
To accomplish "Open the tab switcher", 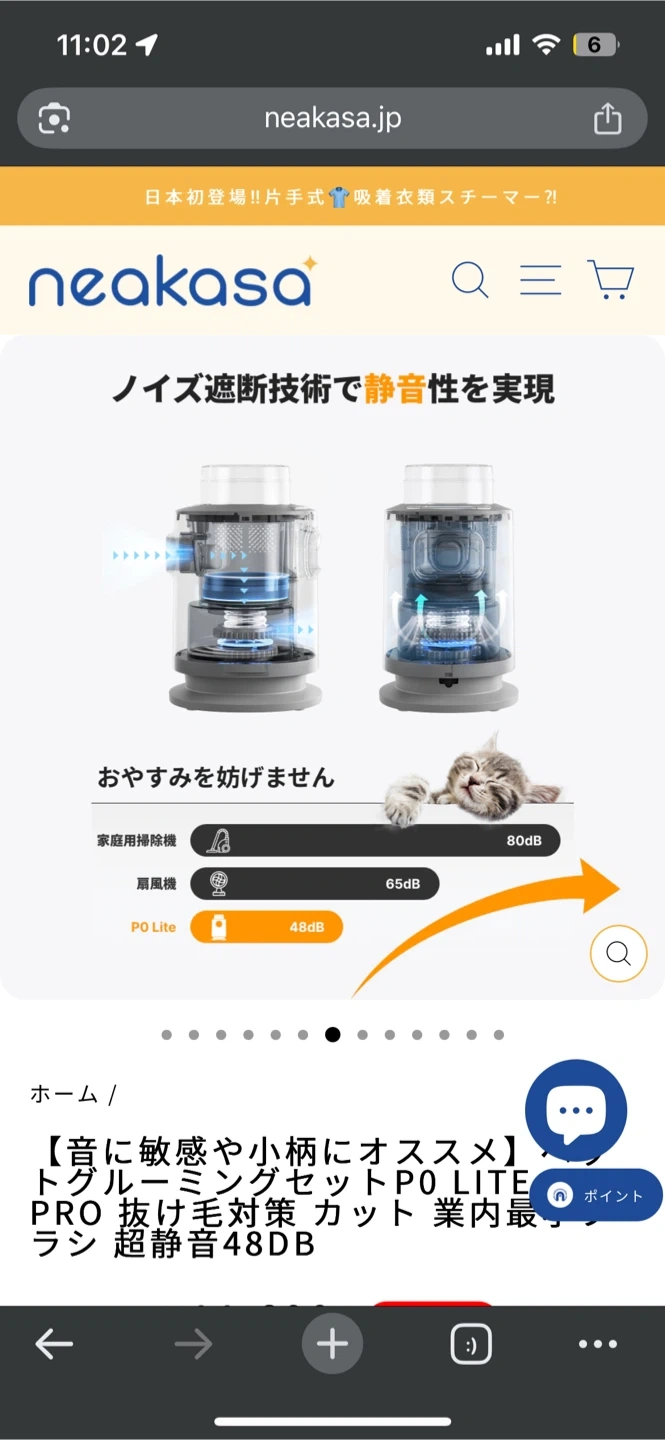I will point(471,1345).
